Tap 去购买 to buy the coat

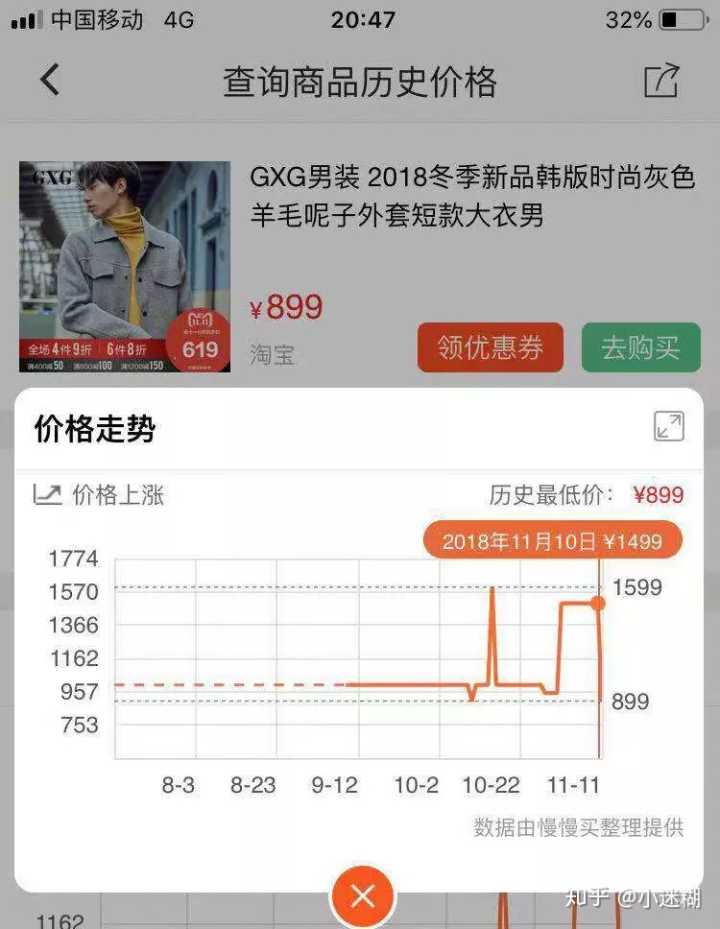tap(640, 348)
